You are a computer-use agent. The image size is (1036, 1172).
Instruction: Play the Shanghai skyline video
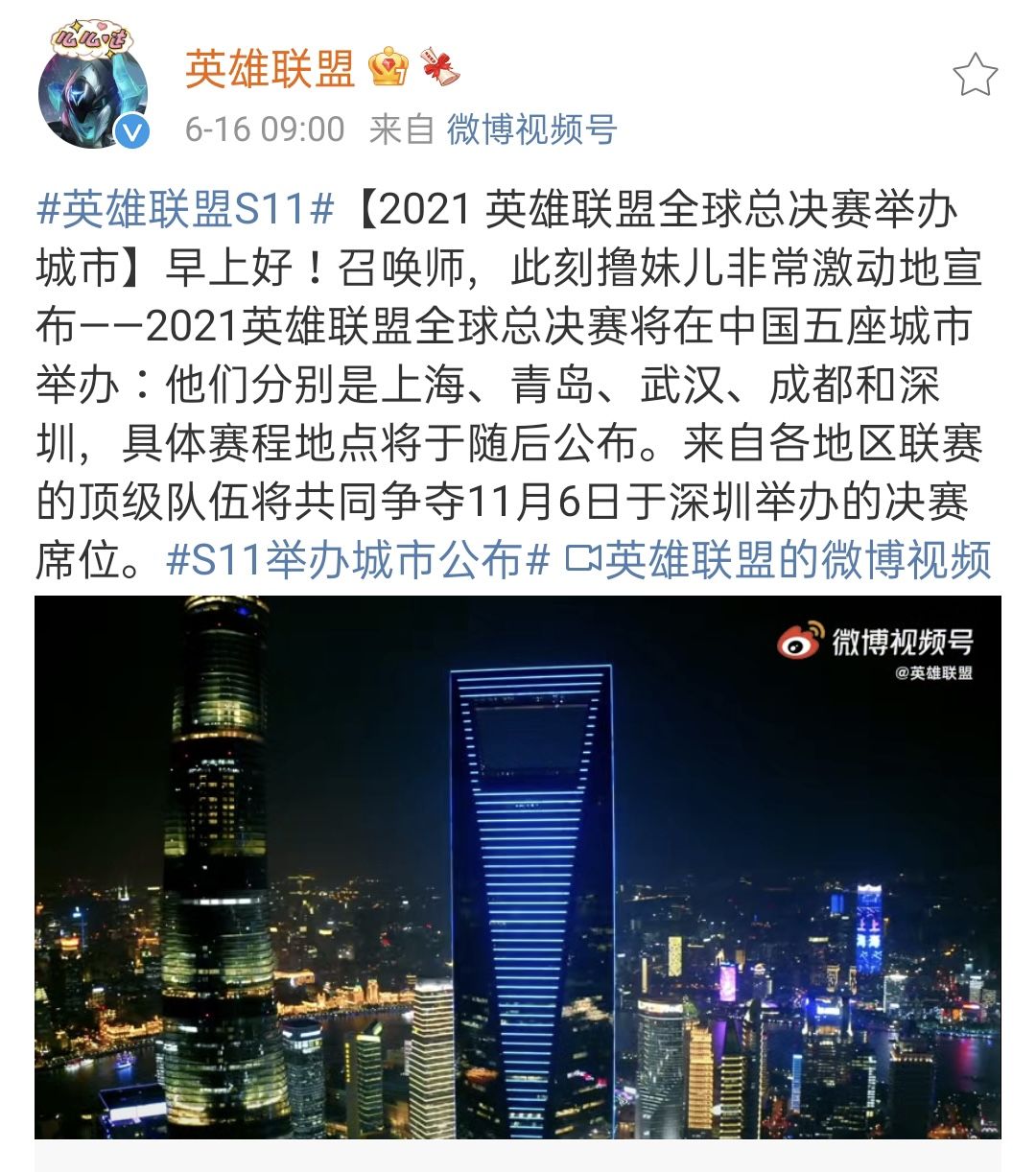518,866
